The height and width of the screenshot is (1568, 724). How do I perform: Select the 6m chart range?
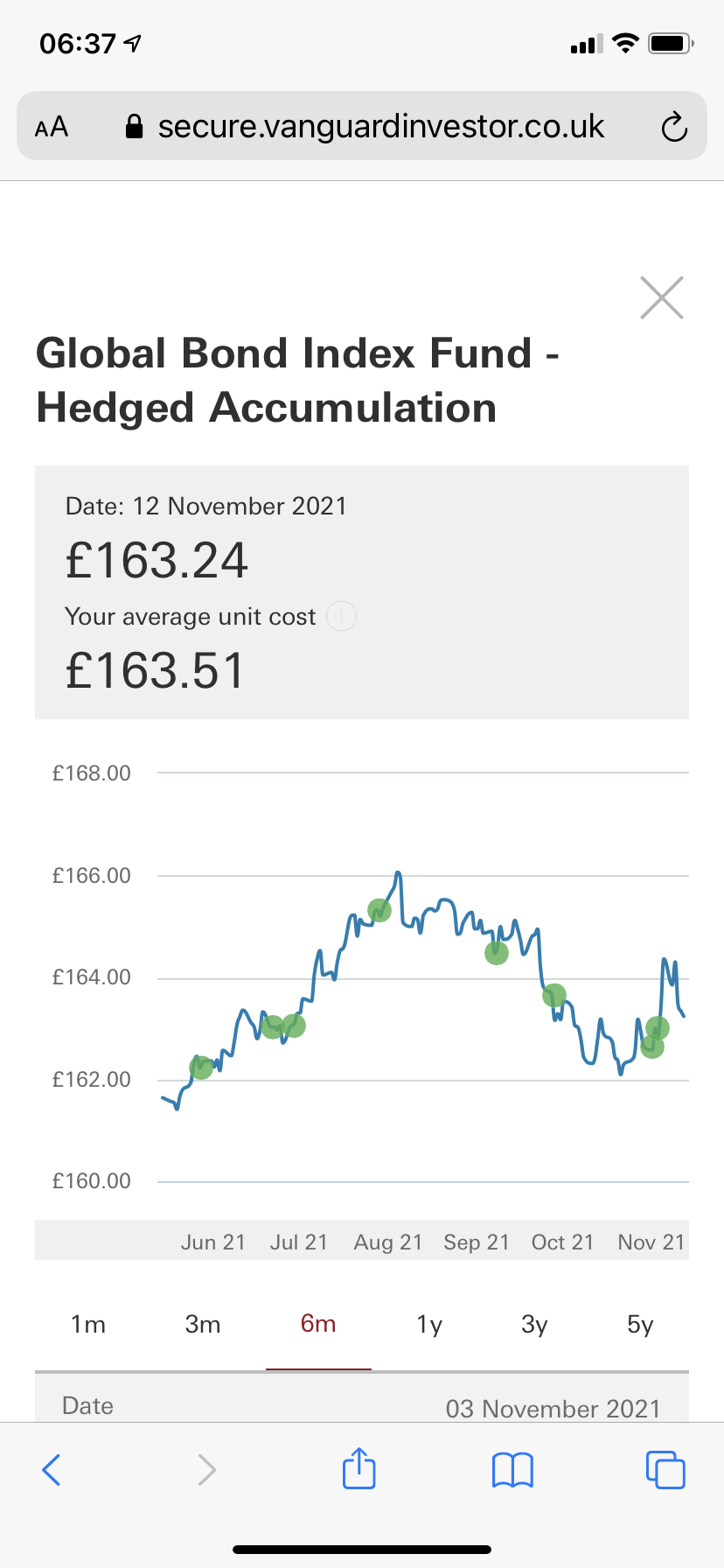tap(318, 1324)
